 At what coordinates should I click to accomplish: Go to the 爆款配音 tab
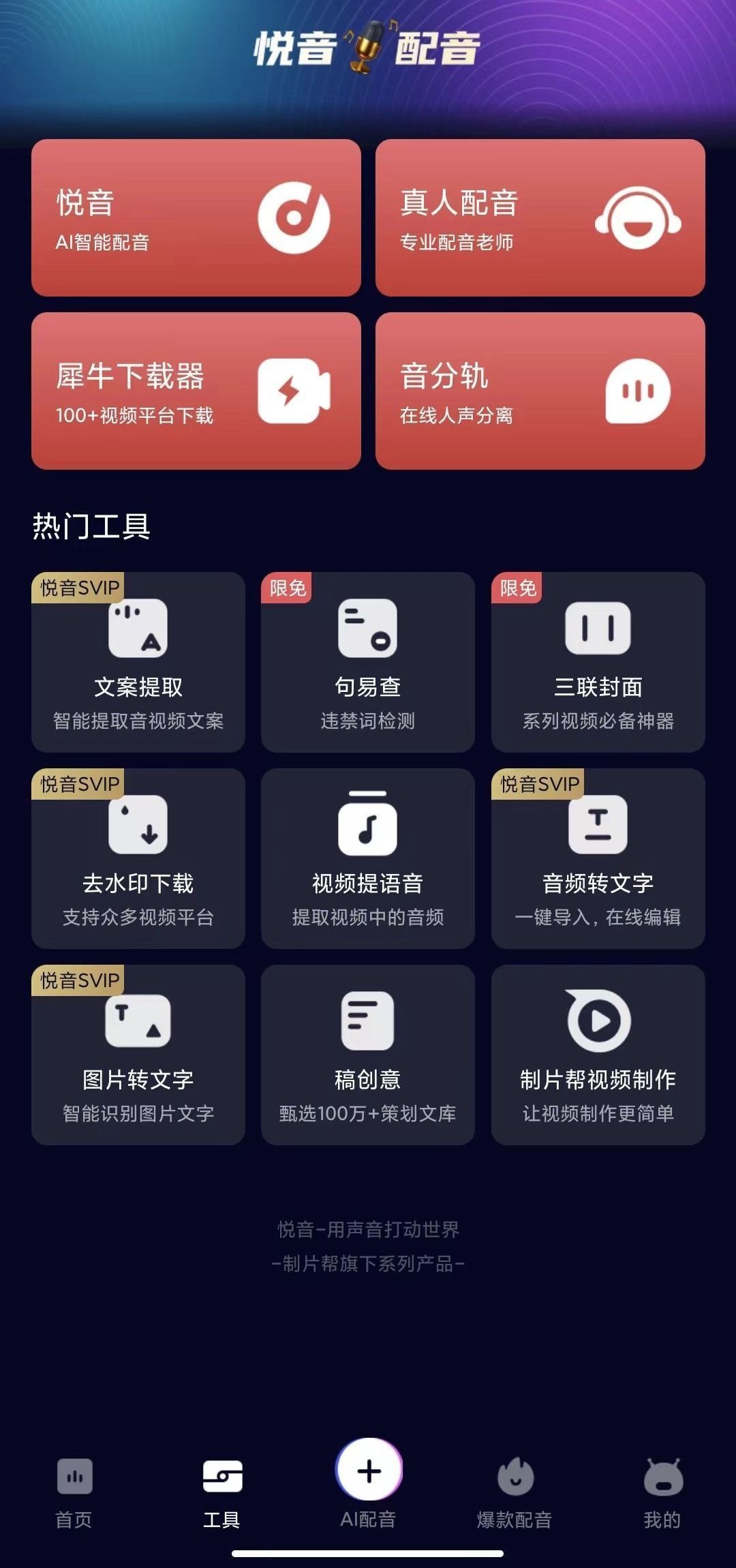coord(515,1493)
